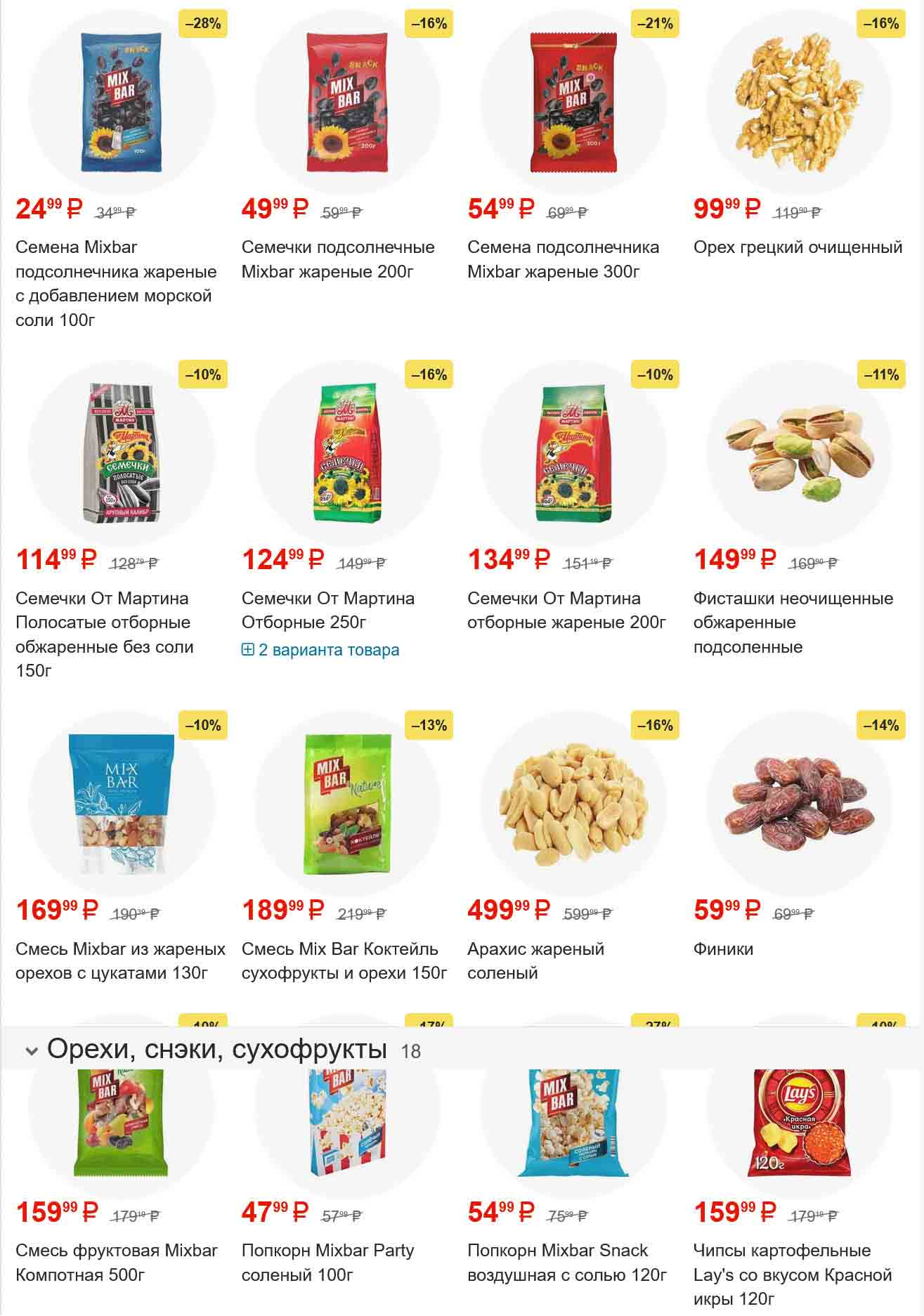Open Семечки От Мартина Полосатые 150г

pos(104,634)
